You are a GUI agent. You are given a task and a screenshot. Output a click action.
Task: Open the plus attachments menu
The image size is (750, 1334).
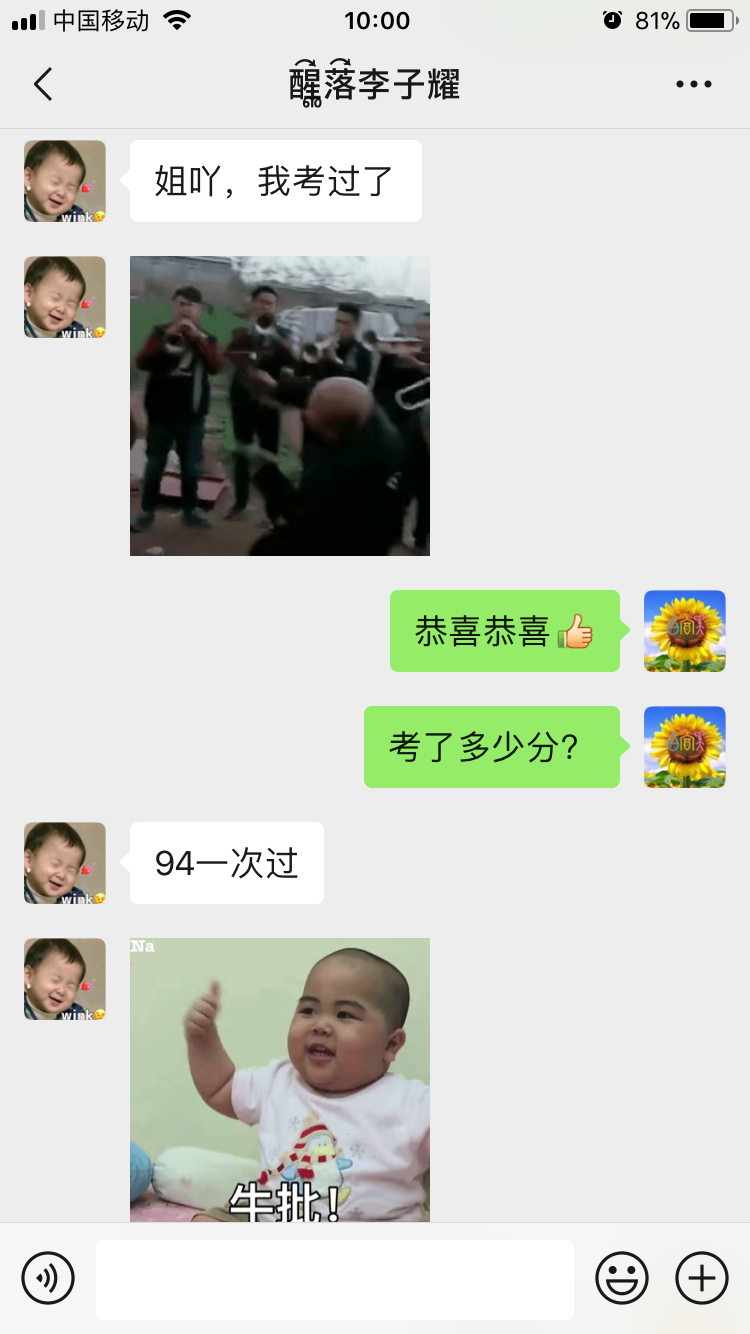tap(702, 1277)
